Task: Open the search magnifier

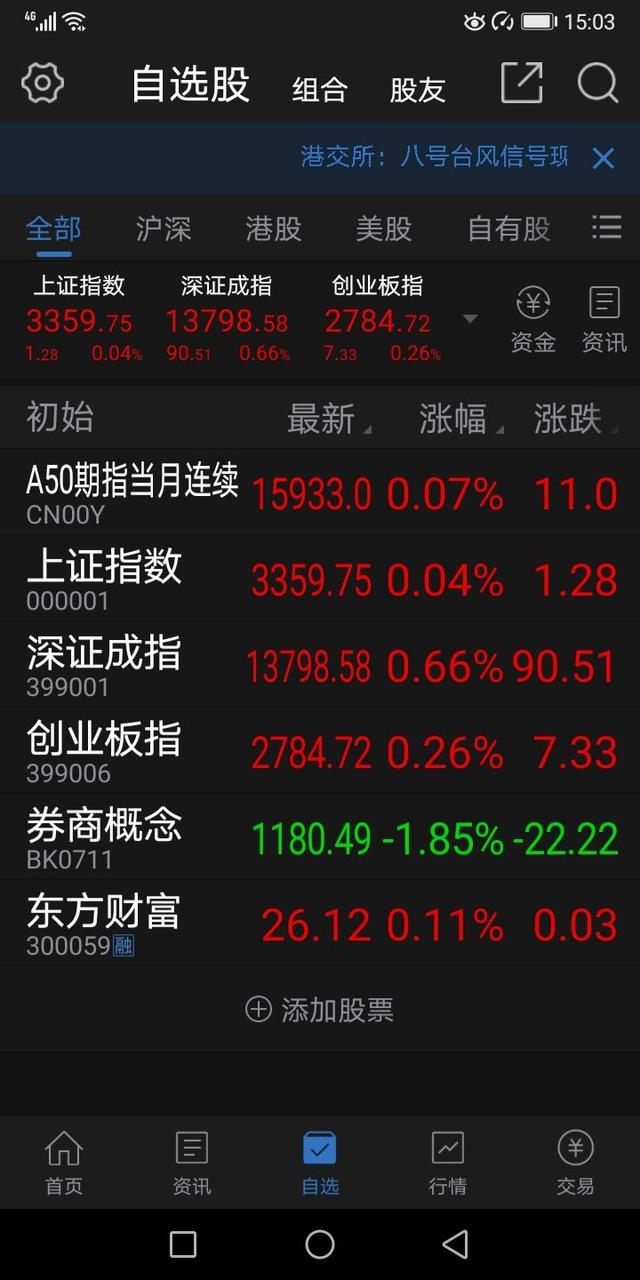Action: (598, 83)
